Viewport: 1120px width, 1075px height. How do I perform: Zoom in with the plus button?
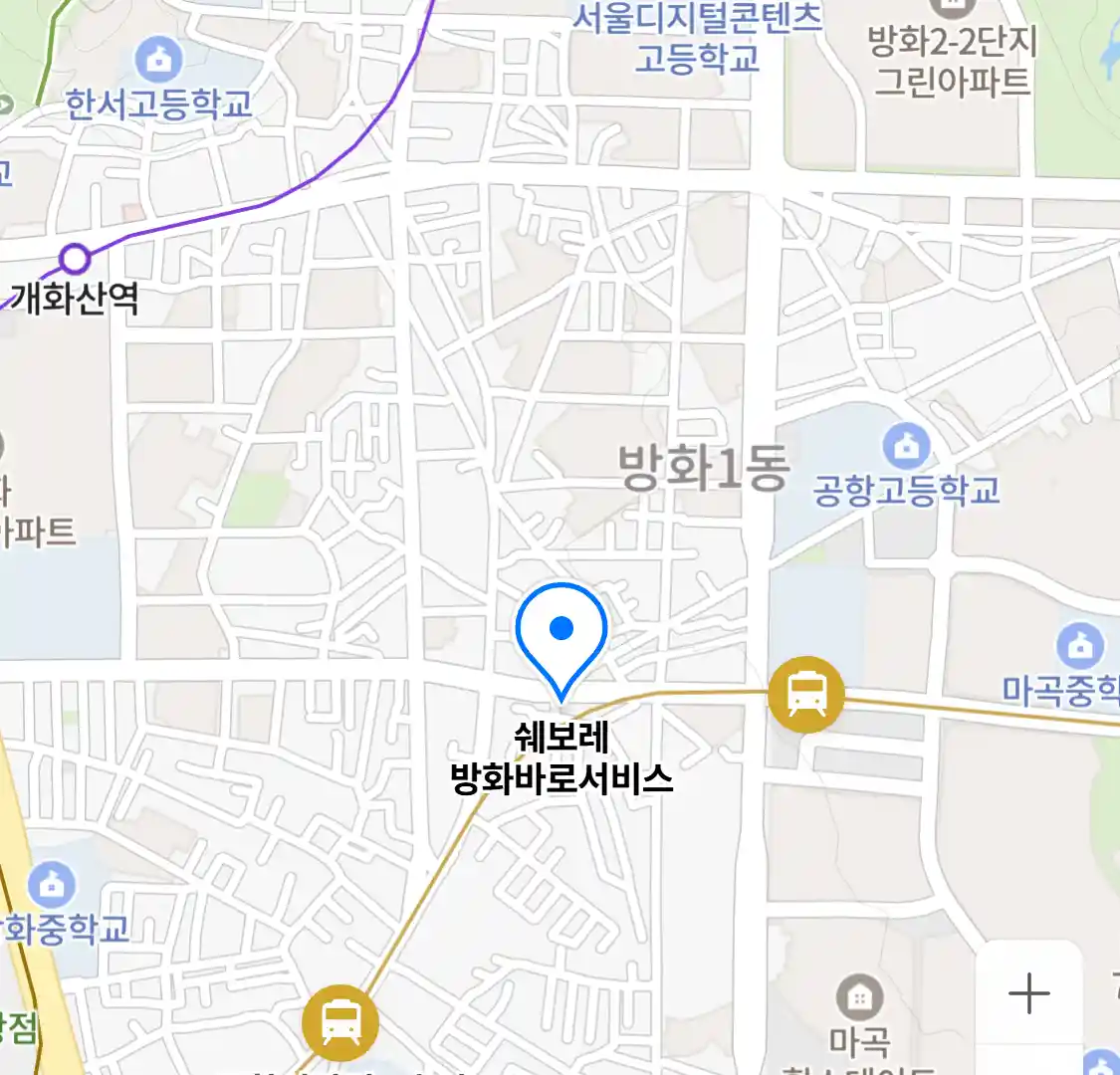1028,992
